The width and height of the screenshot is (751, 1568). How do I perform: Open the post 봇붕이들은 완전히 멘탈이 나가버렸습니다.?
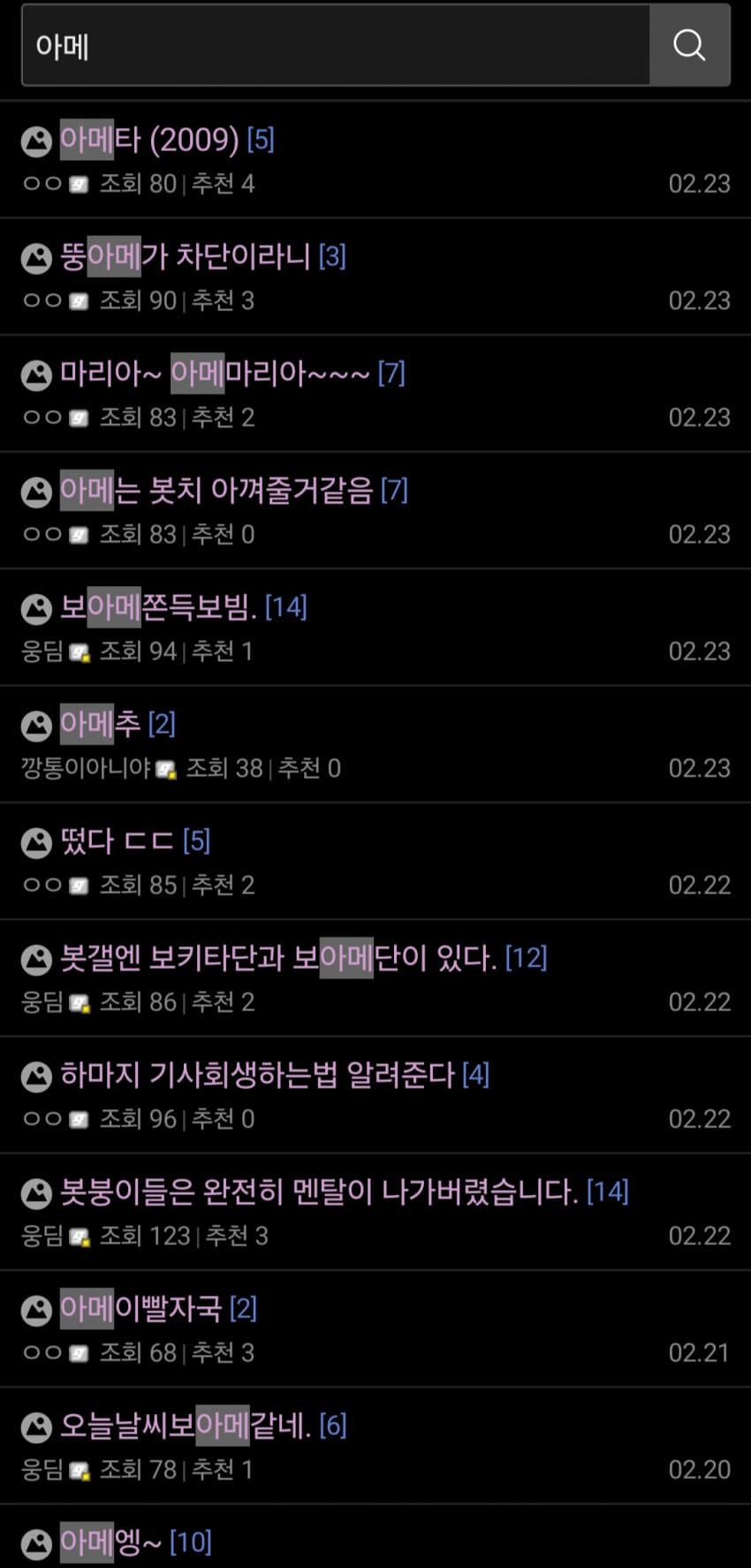(318, 1191)
